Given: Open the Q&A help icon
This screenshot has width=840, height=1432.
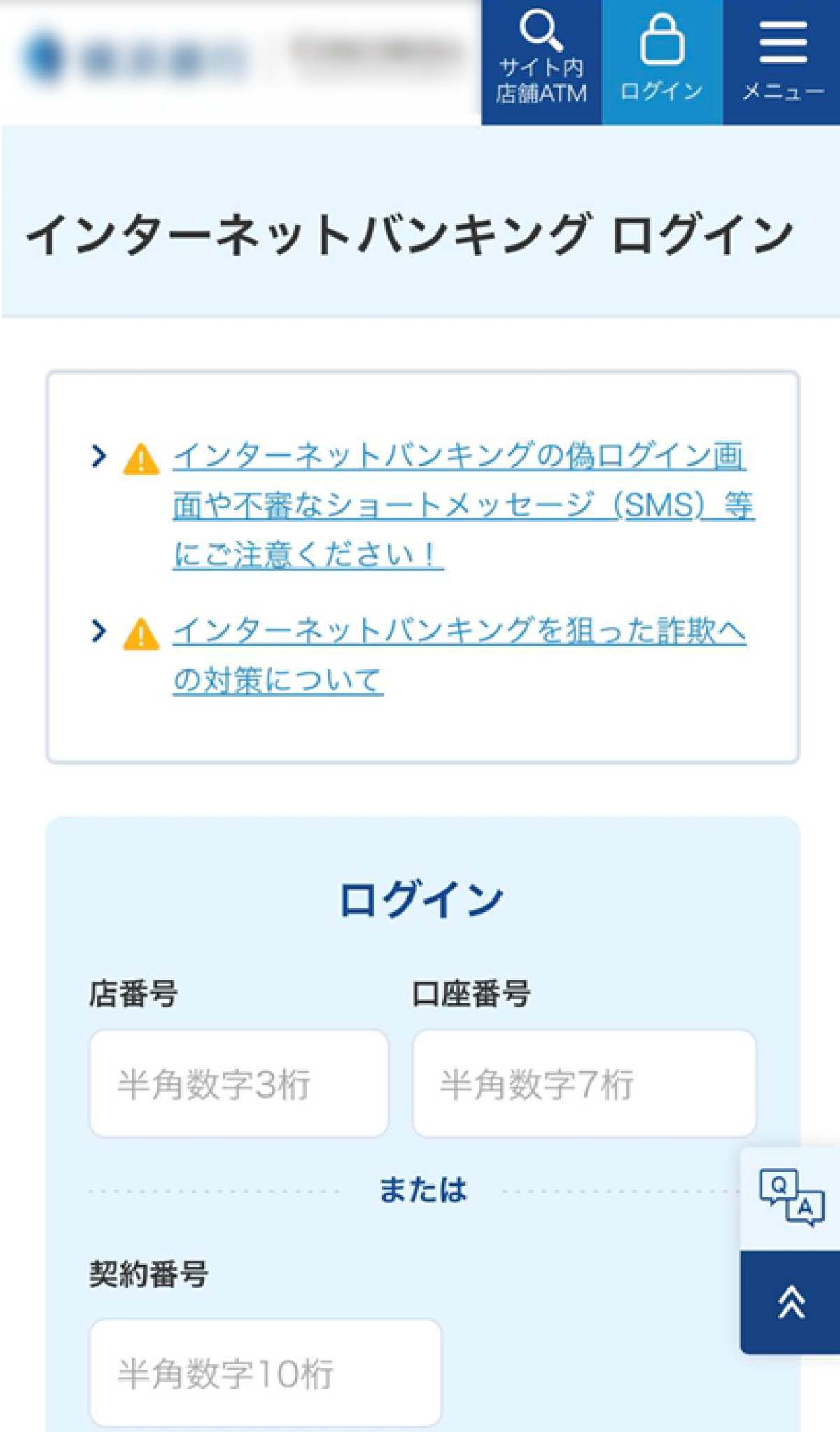Looking at the screenshot, I should click(x=791, y=1197).
